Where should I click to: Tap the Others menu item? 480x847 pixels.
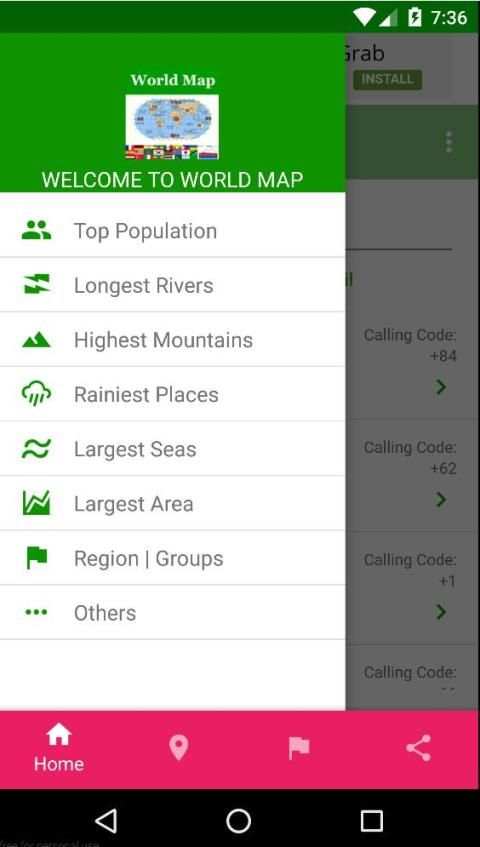pos(173,613)
